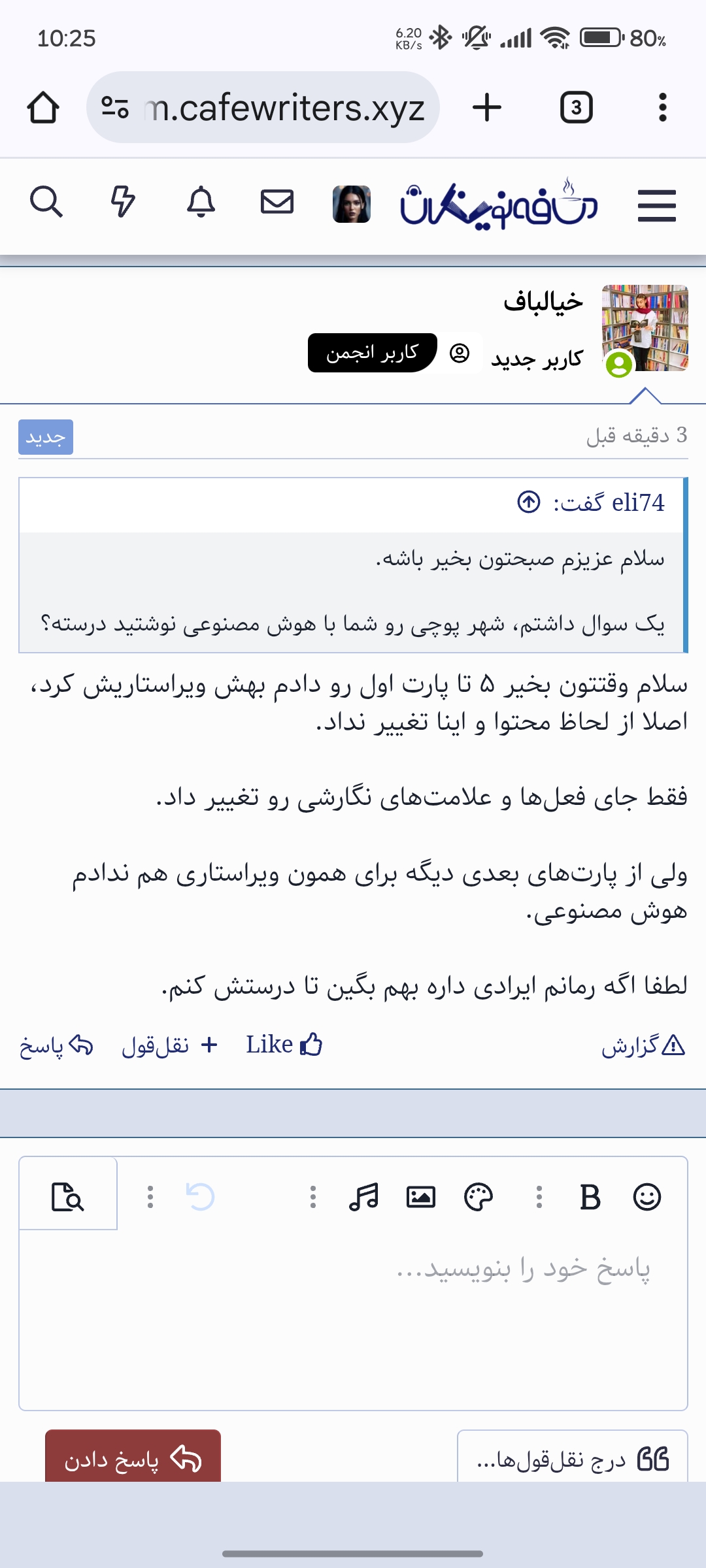Open the emoji smiley picker
706x1568 pixels.
[647, 1197]
